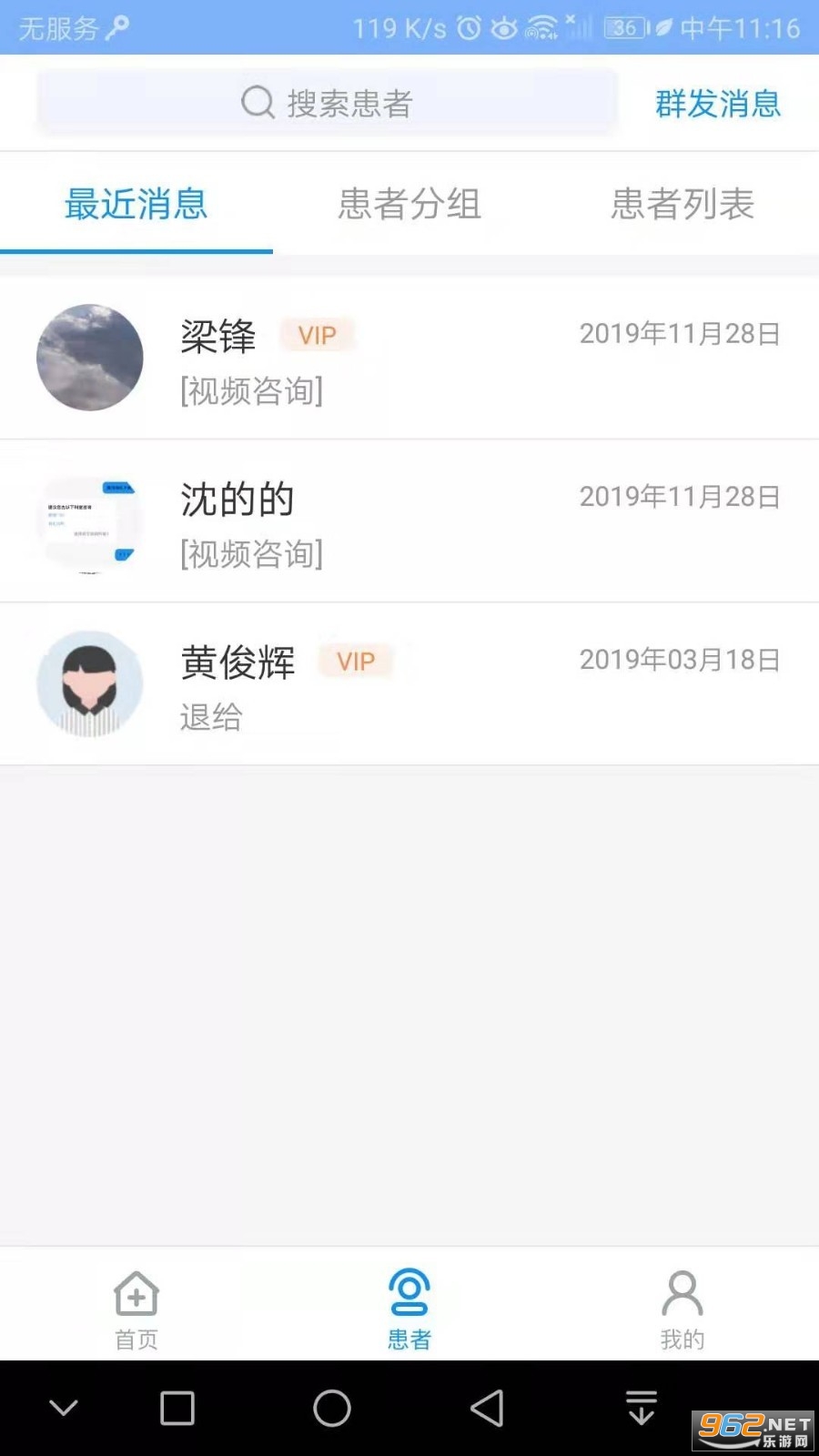
Task: Tap the system home button
Action: pyautogui.click(x=332, y=1408)
